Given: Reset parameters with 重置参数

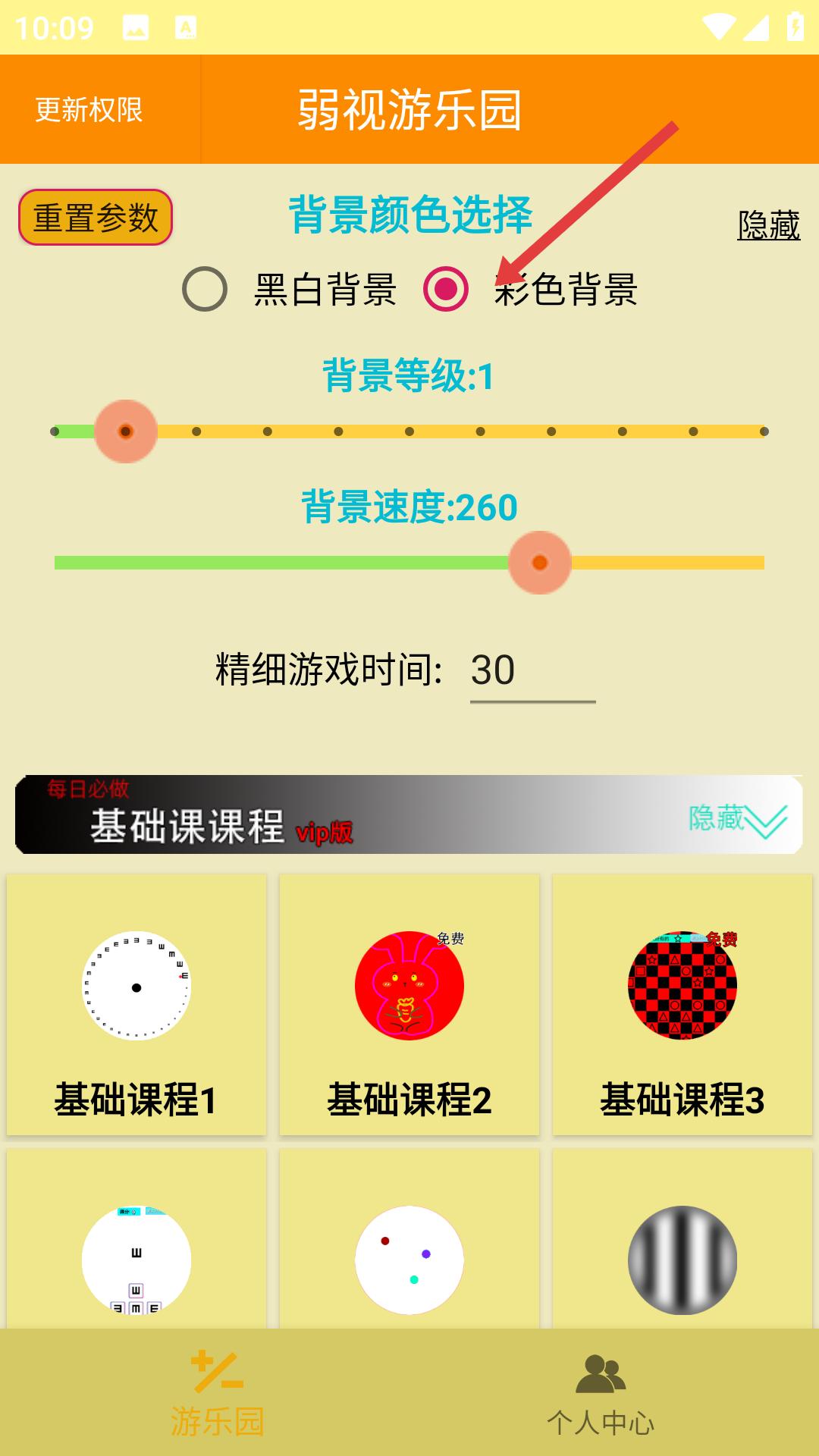Looking at the screenshot, I should 96,218.
